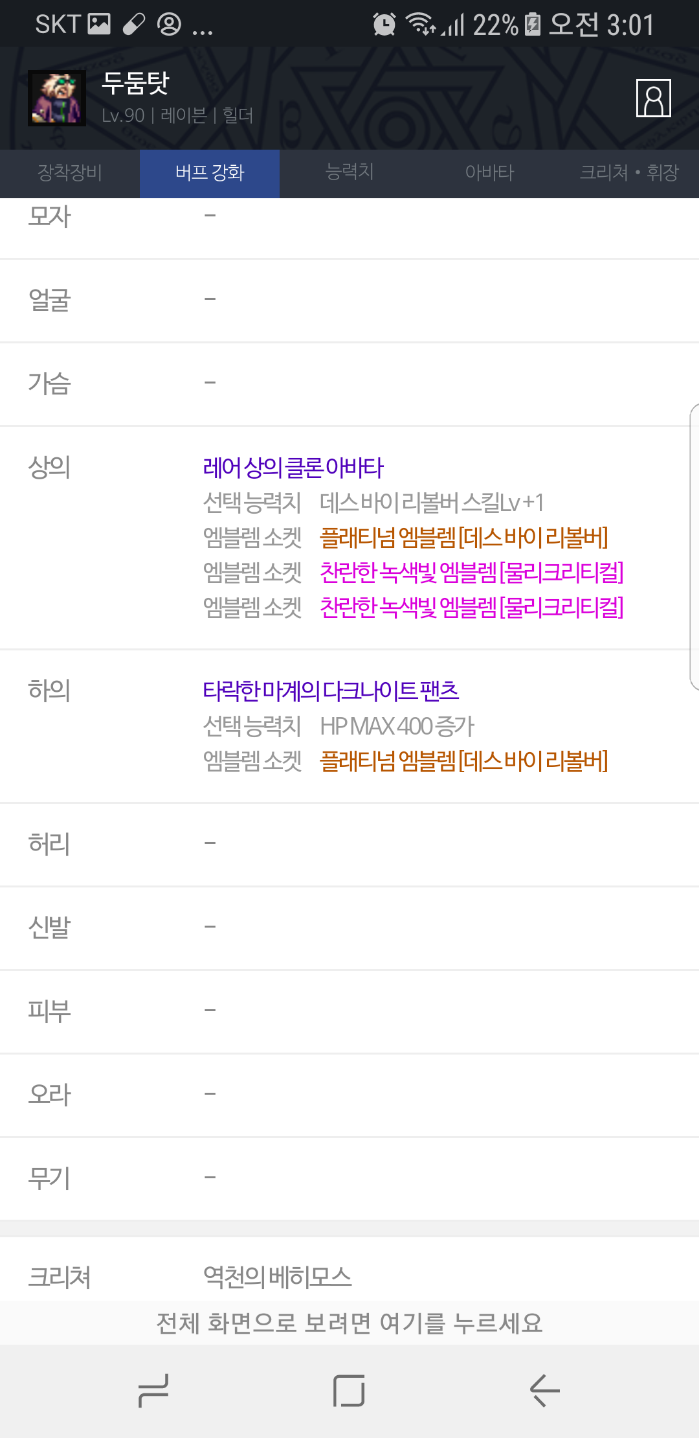This screenshot has height=1438, width=699.
Task: Switch to the 능력치 tab
Action: (349, 173)
